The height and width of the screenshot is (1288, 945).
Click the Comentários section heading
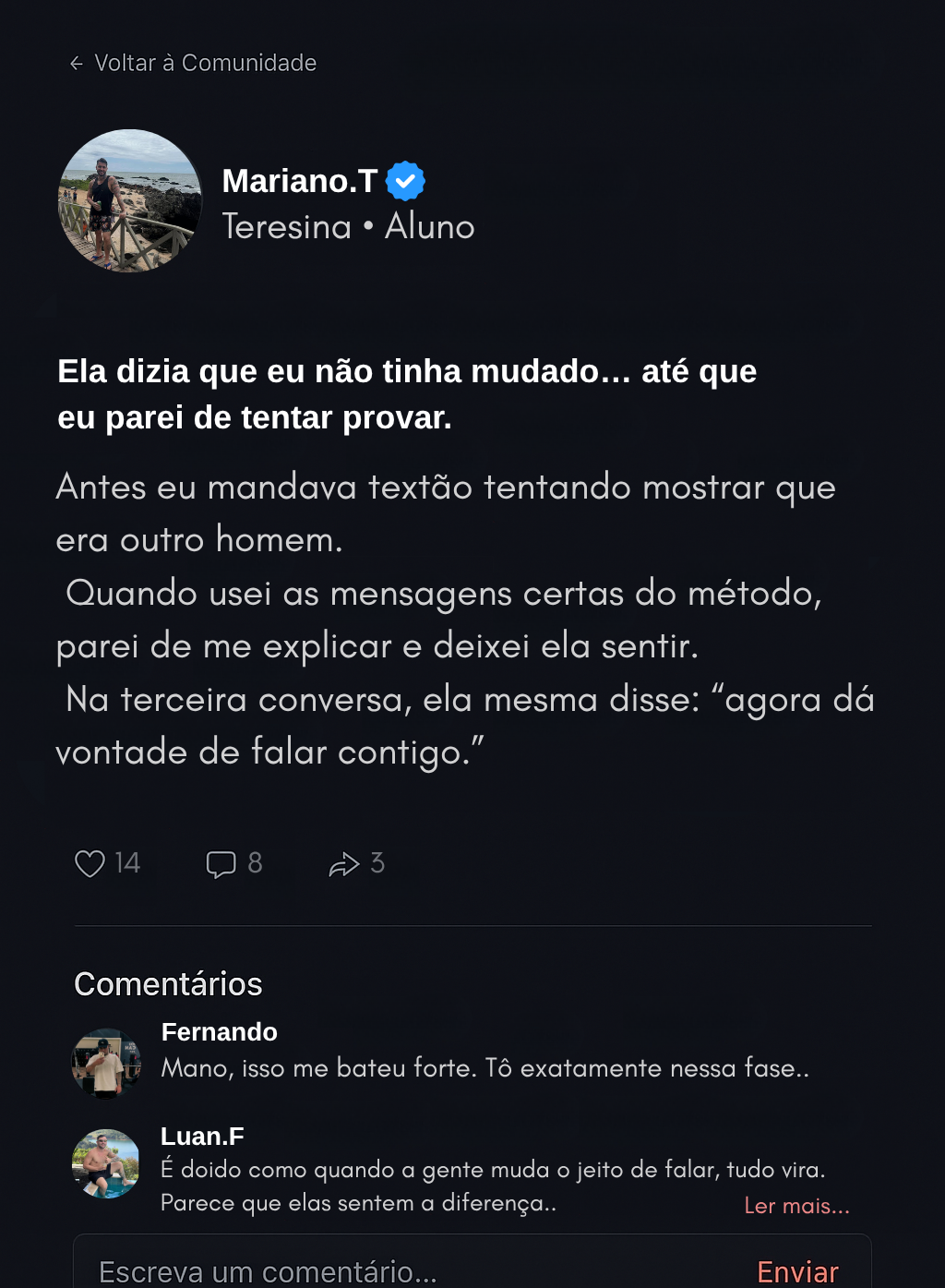168,984
